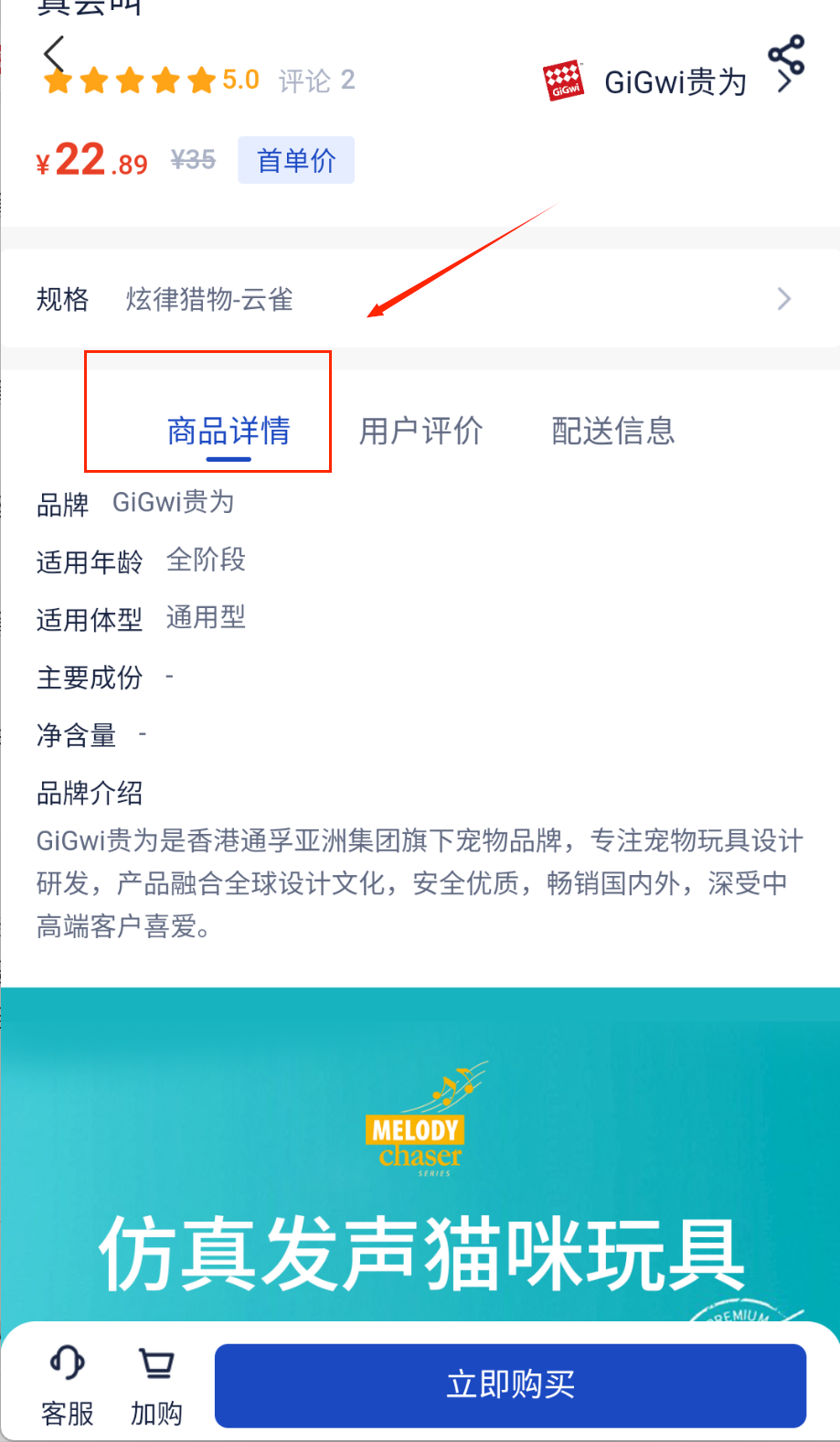
Task: Switch to the 配送信息 tab
Action: click(x=613, y=431)
